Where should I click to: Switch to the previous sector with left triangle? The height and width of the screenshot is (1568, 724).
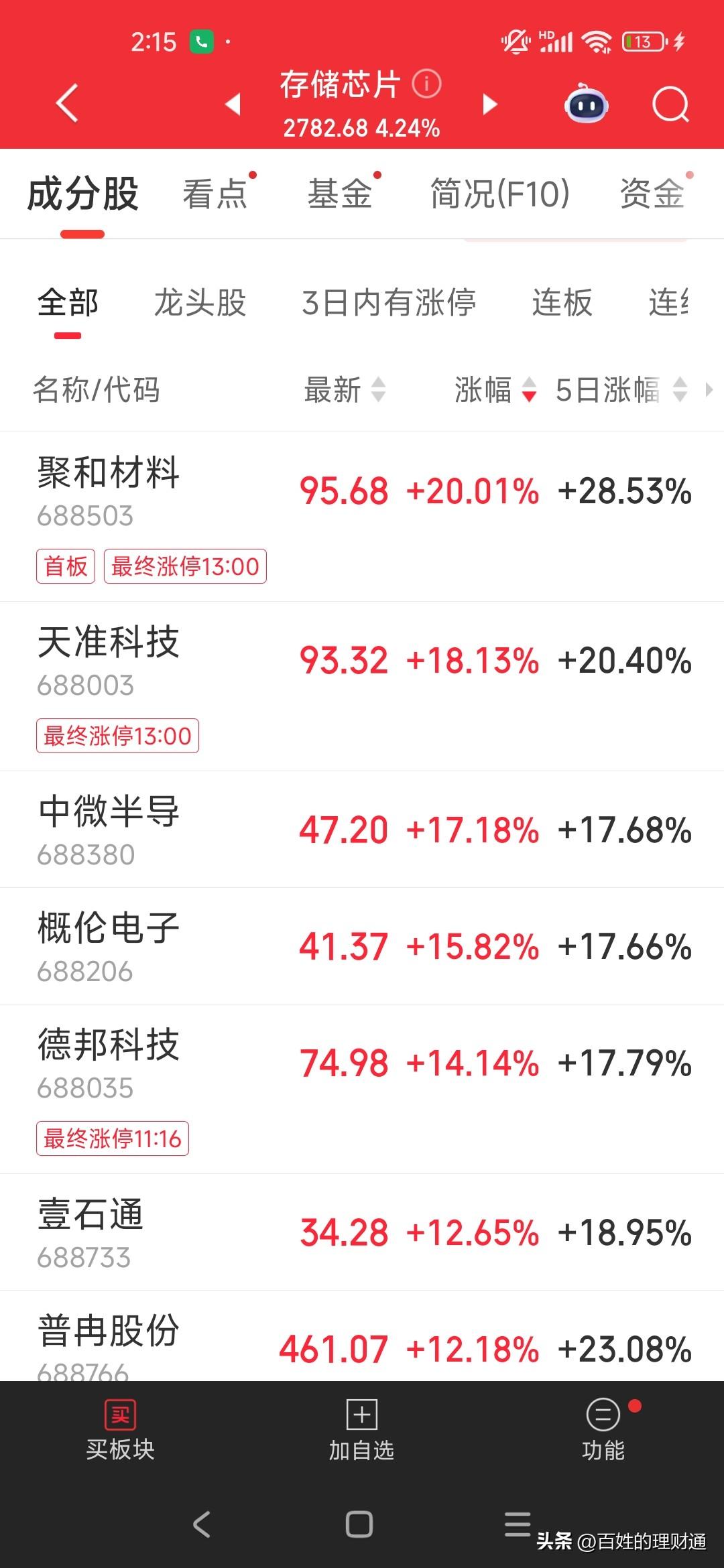(233, 104)
